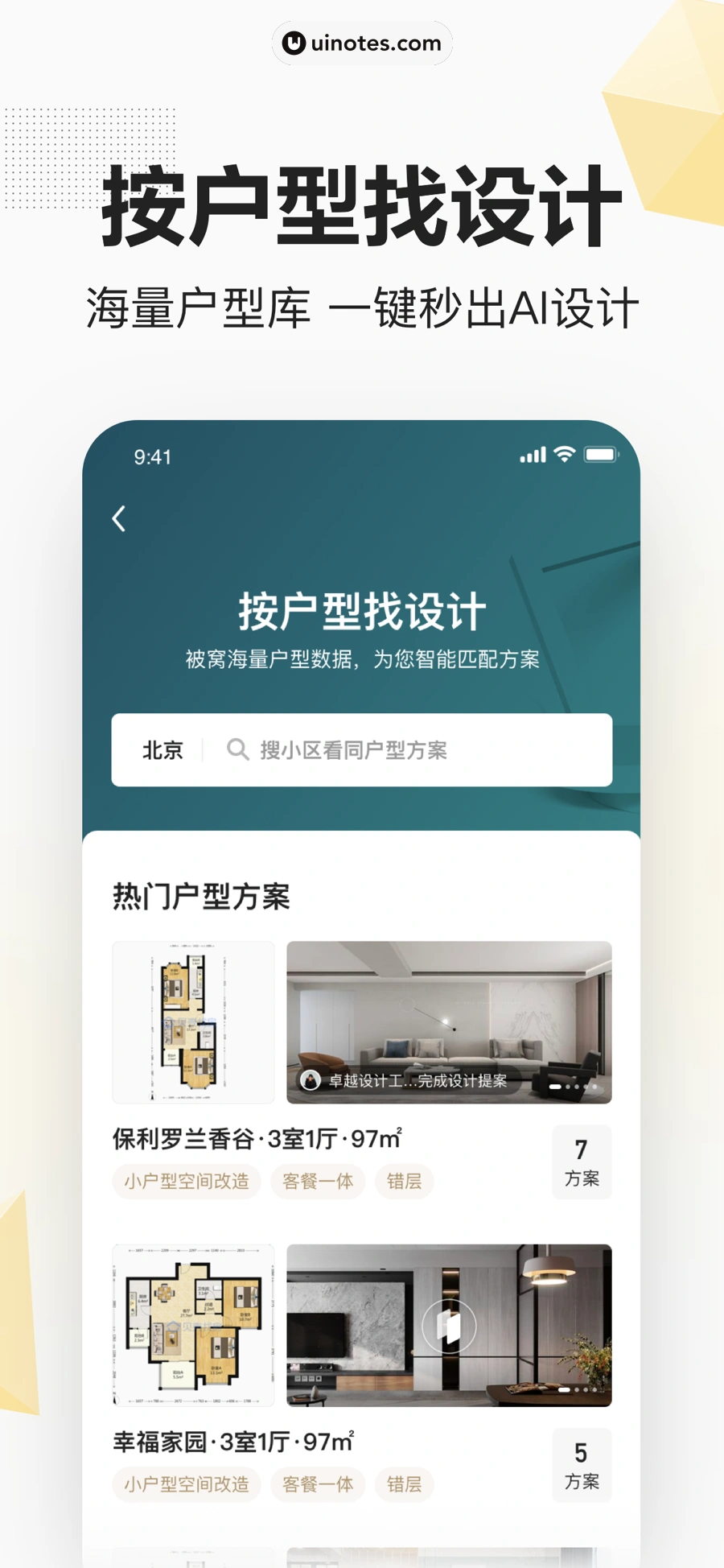Select the first carousel dot on 保利罗兰香谷 image
The height and width of the screenshot is (1568, 724).
point(553,1087)
